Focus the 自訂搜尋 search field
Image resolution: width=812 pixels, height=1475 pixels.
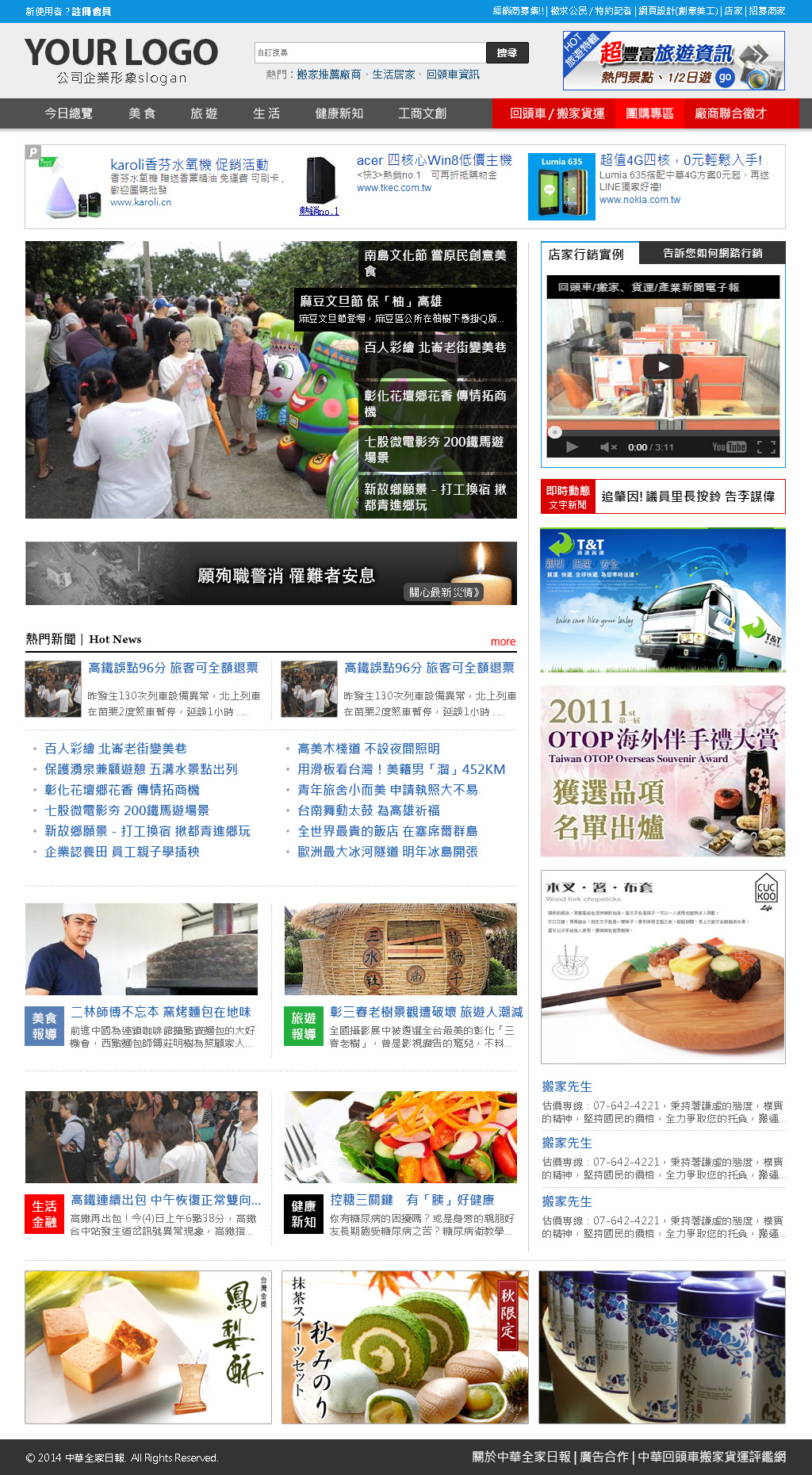(x=370, y=53)
